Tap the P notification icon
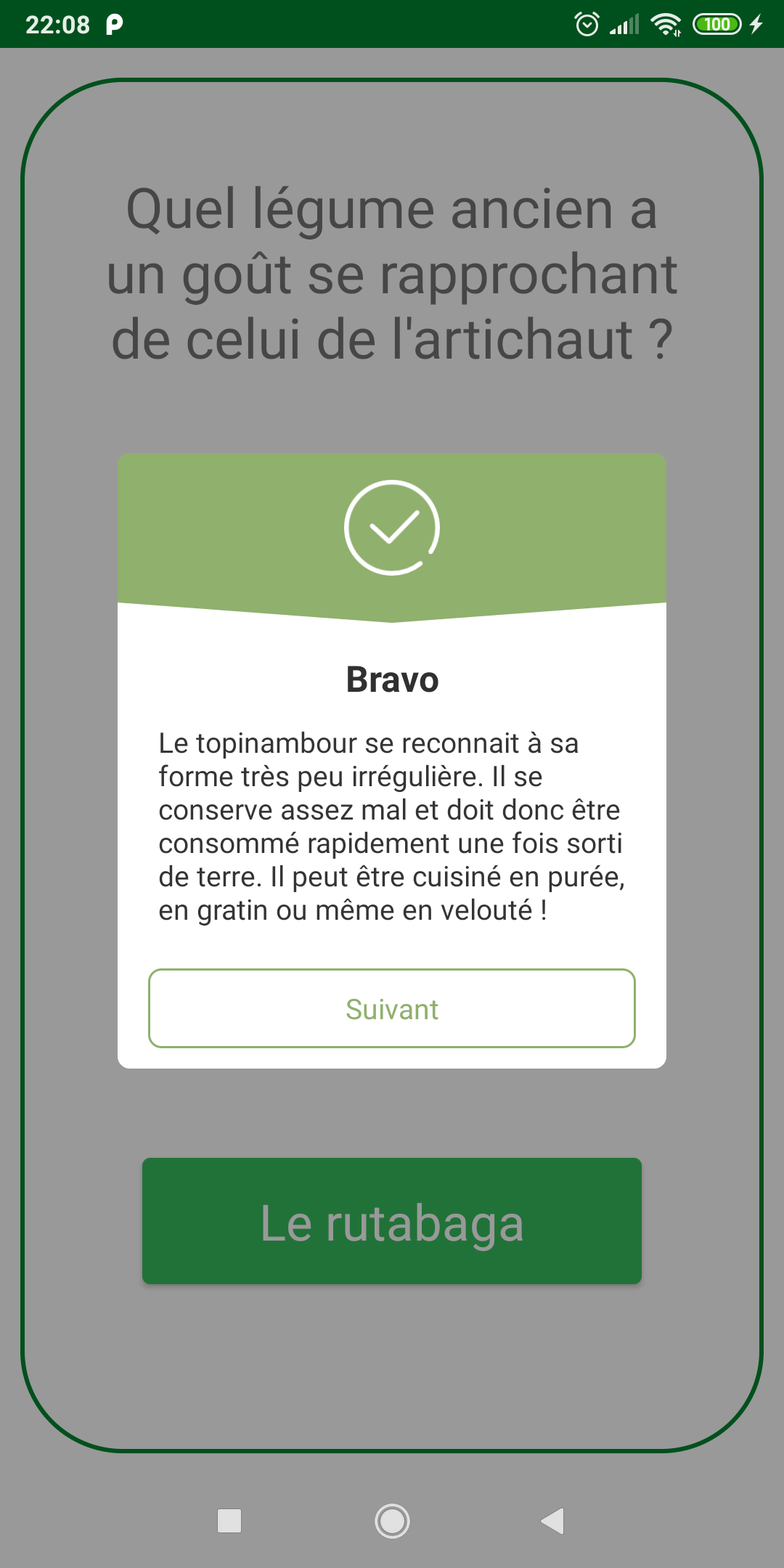 tap(113, 24)
